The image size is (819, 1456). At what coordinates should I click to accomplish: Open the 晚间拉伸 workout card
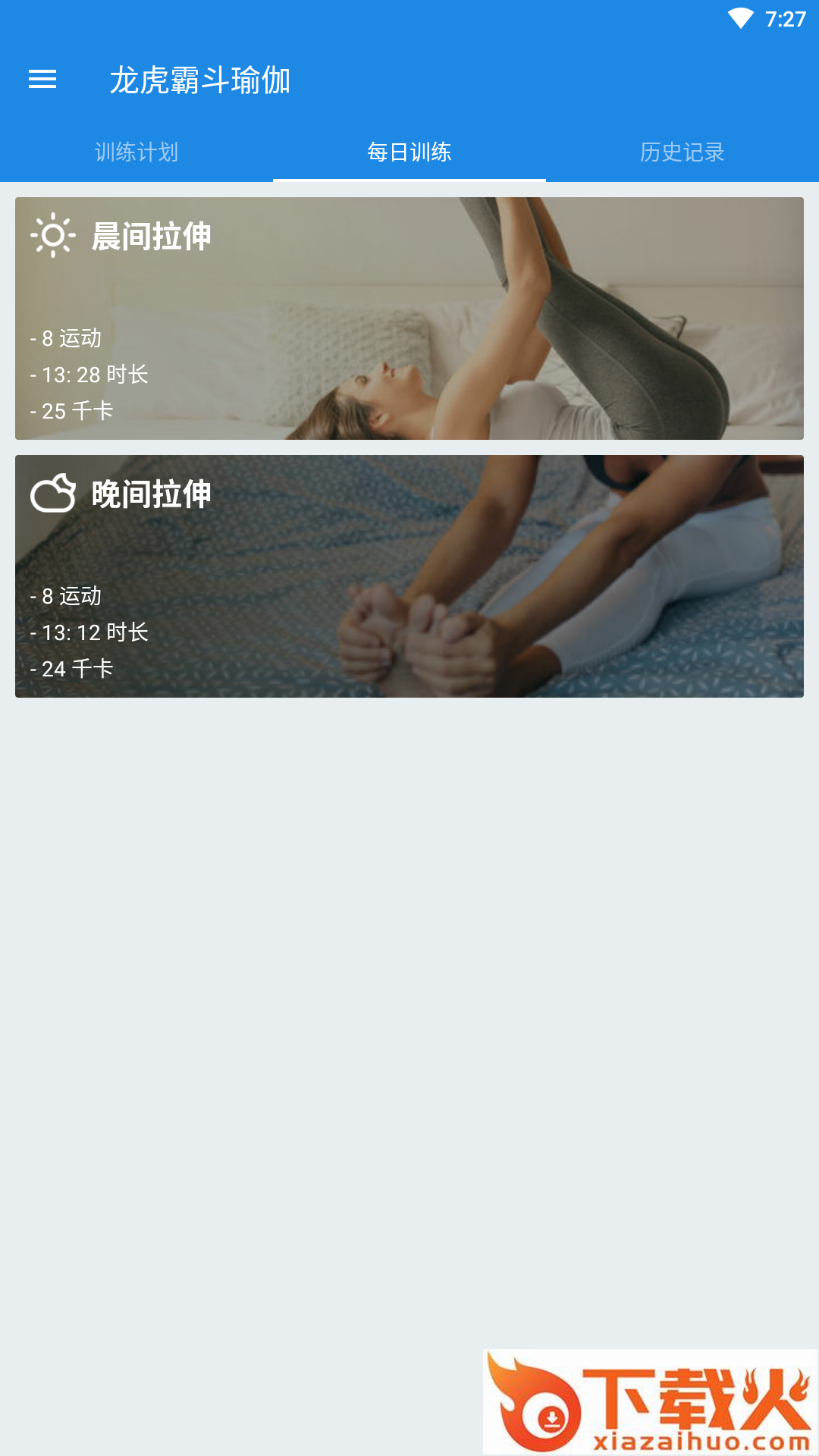(x=409, y=576)
